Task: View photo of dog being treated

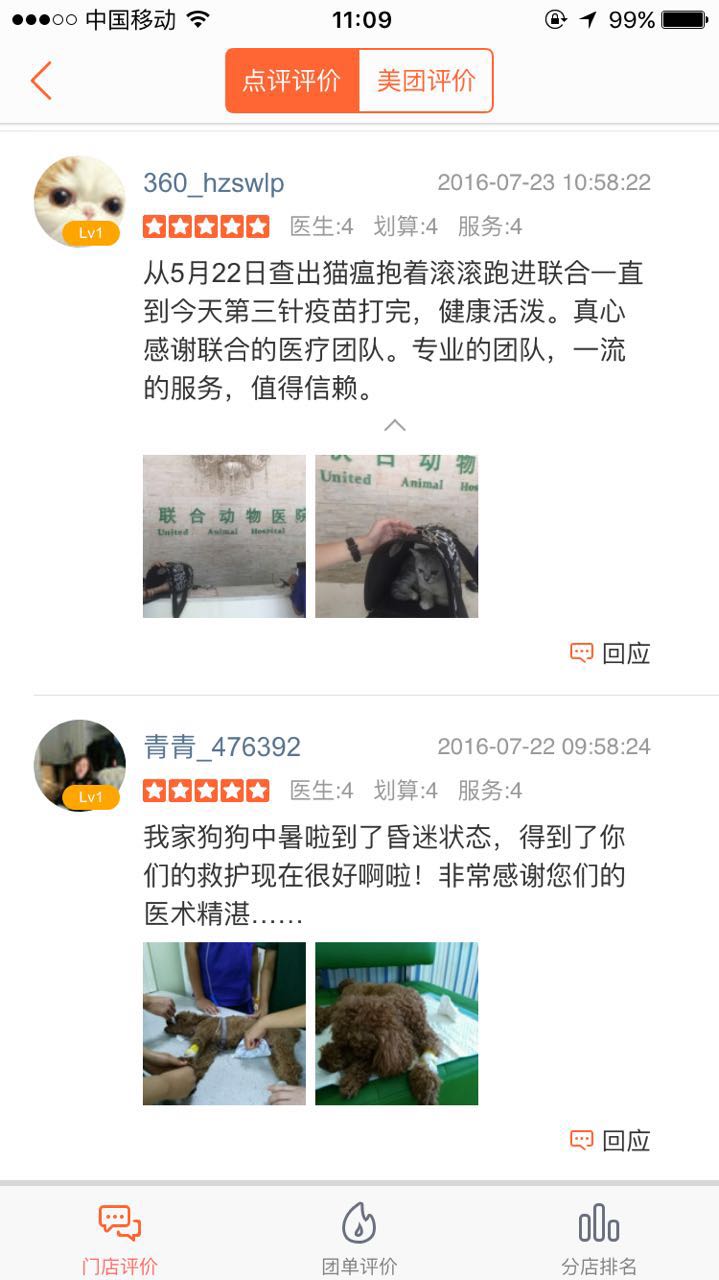Action: pos(224,1023)
